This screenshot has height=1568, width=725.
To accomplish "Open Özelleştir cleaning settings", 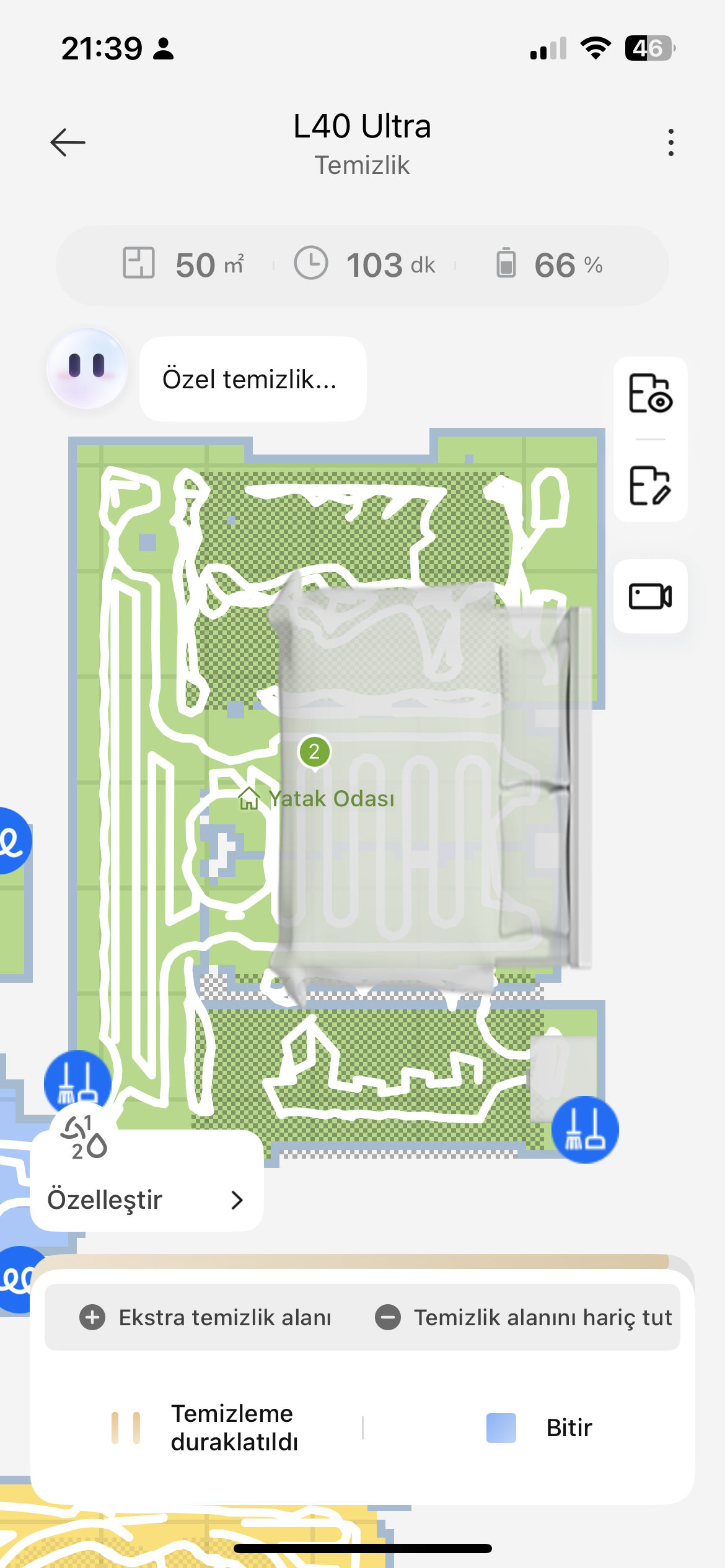I will tap(146, 1199).
